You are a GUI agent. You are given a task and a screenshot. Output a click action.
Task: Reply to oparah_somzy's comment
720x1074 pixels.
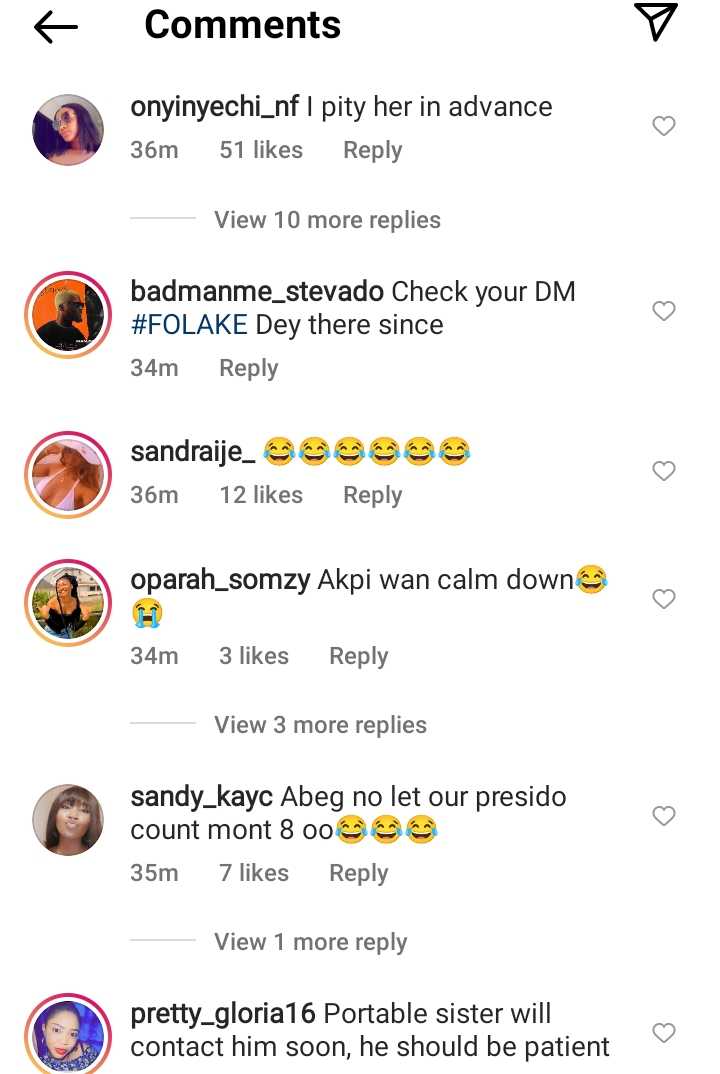pos(358,656)
